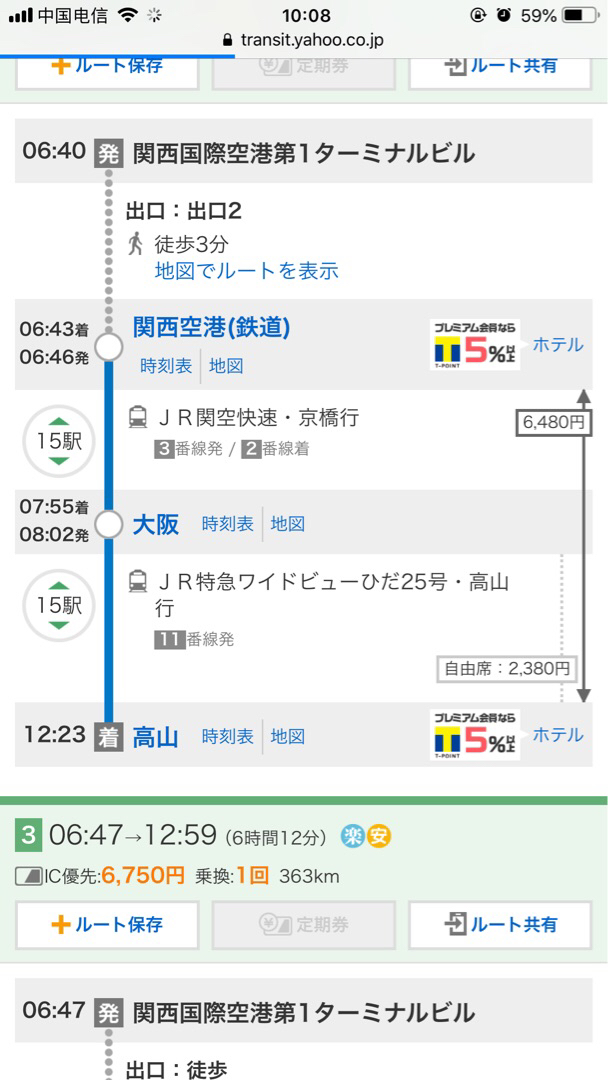
Task: Tap ホテル link beside 関西空港(鉄道)
Action: coord(557,345)
